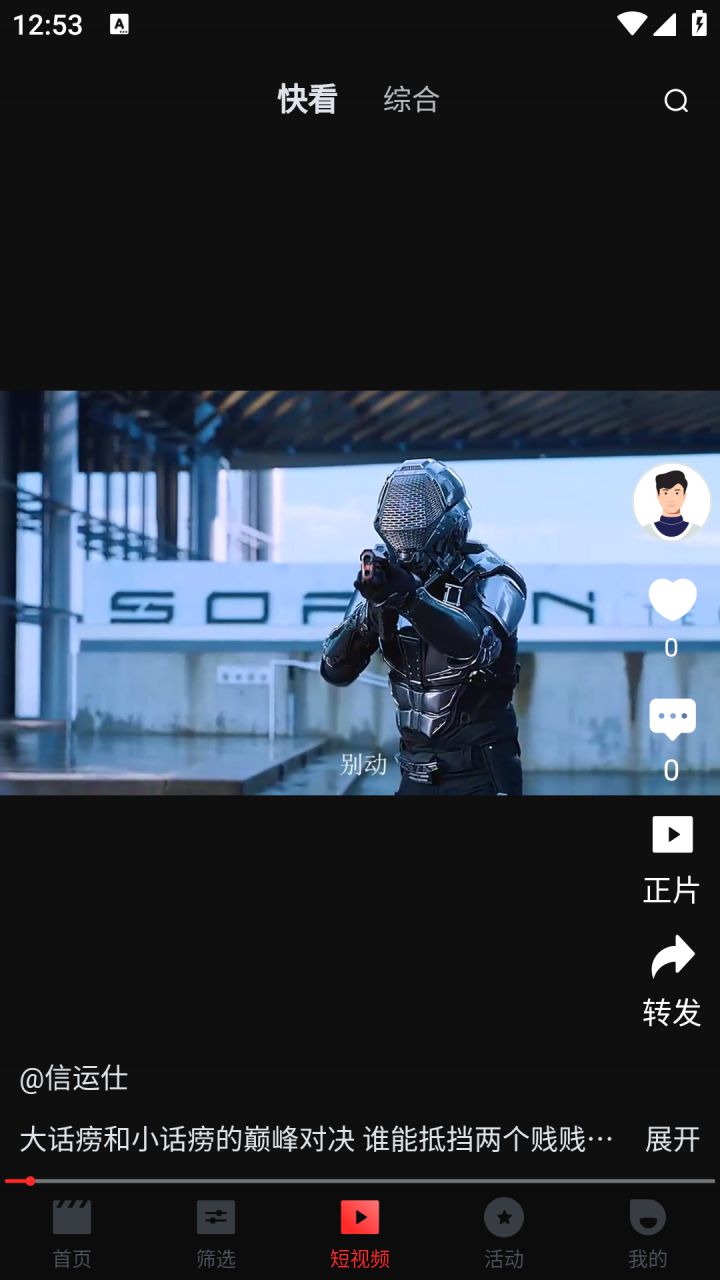Seek using the video progress bar
Viewport: 720px width, 1280px height.
[360, 1181]
